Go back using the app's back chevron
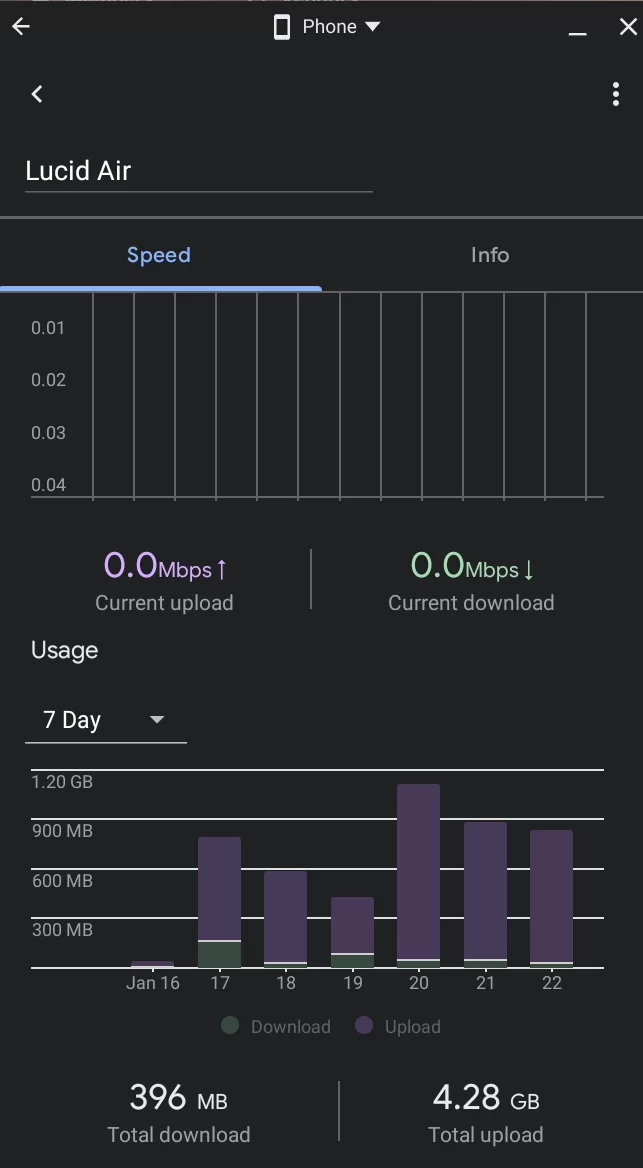The image size is (643, 1168). click(37, 94)
